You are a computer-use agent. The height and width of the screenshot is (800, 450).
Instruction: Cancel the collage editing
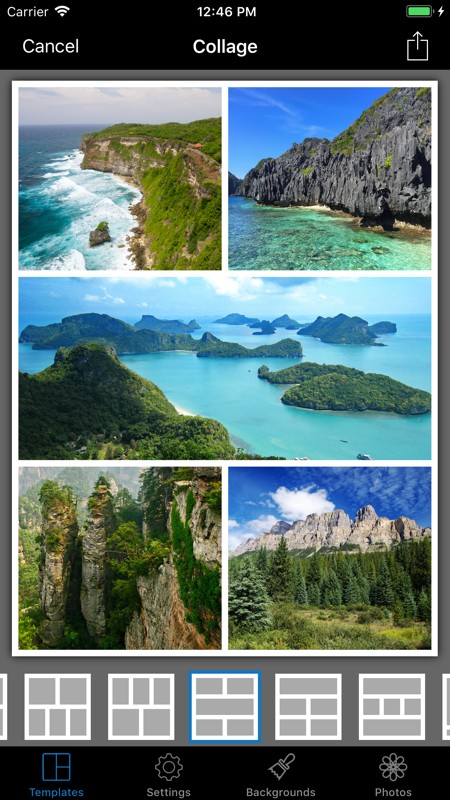[x=51, y=46]
